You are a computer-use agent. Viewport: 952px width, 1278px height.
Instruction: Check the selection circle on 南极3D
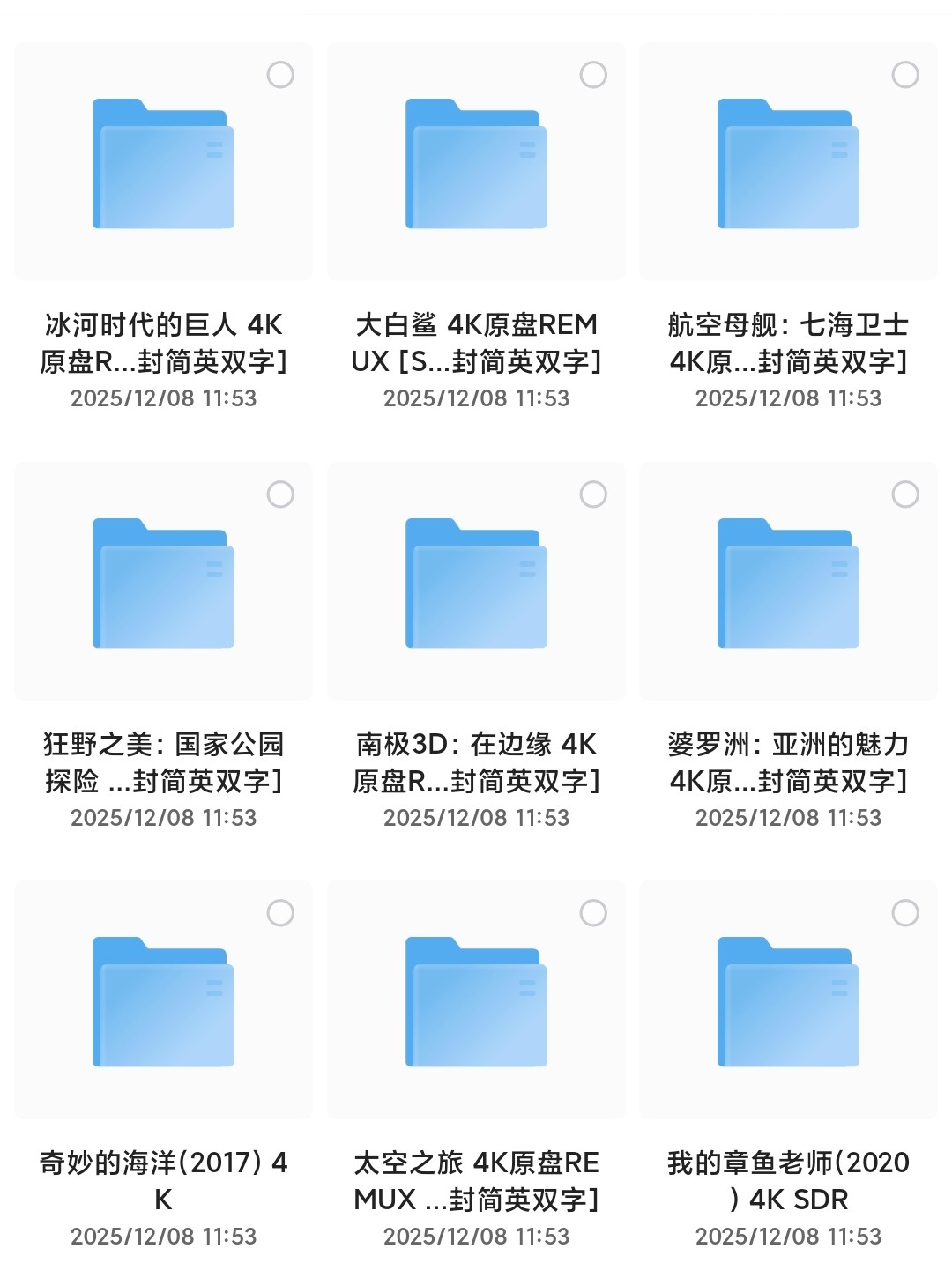pyautogui.click(x=593, y=494)
